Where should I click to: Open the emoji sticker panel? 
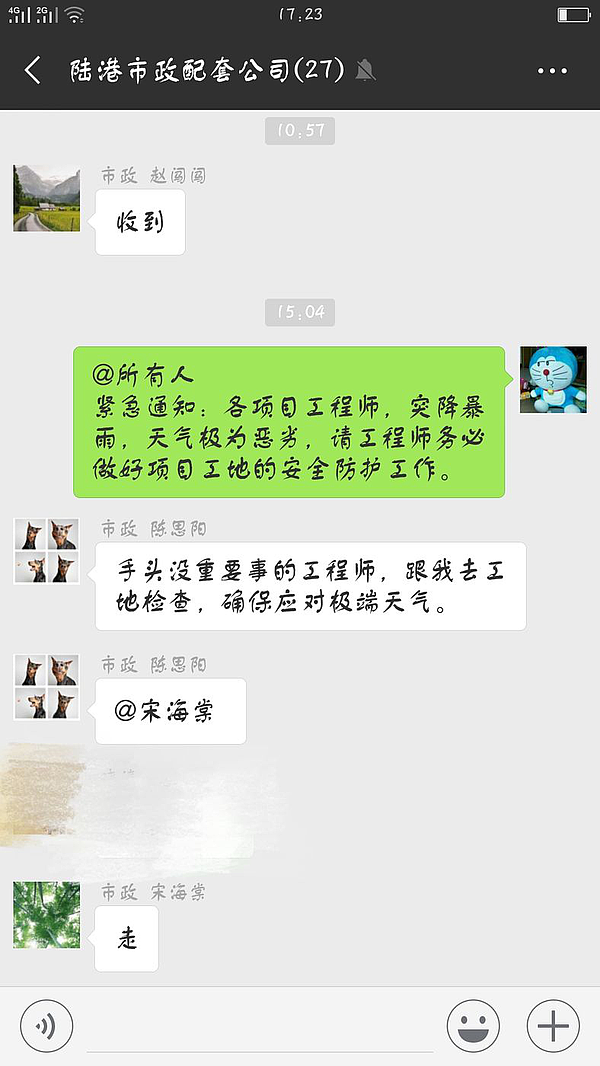(x=473, y=1025)
